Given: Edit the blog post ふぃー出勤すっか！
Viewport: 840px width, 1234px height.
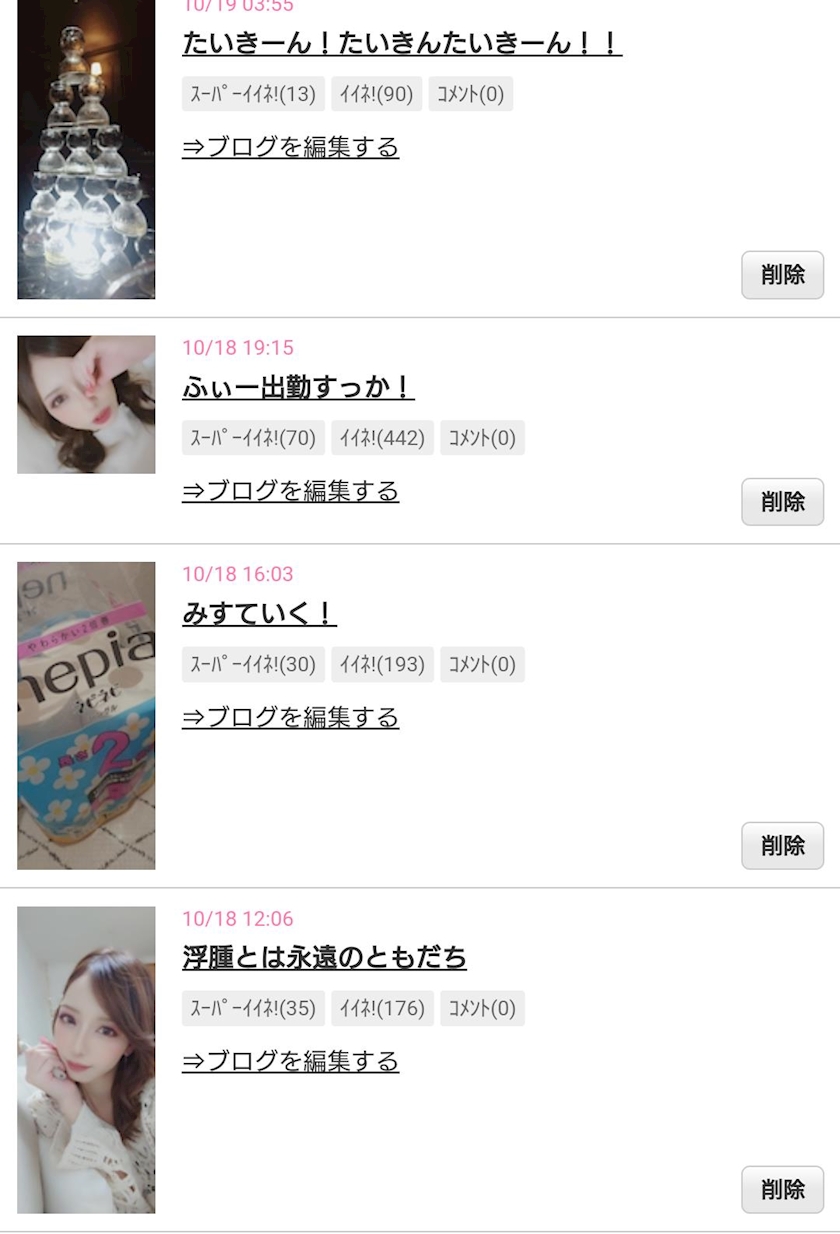Looking at the screenshot, I should click(x=290, y=491).
